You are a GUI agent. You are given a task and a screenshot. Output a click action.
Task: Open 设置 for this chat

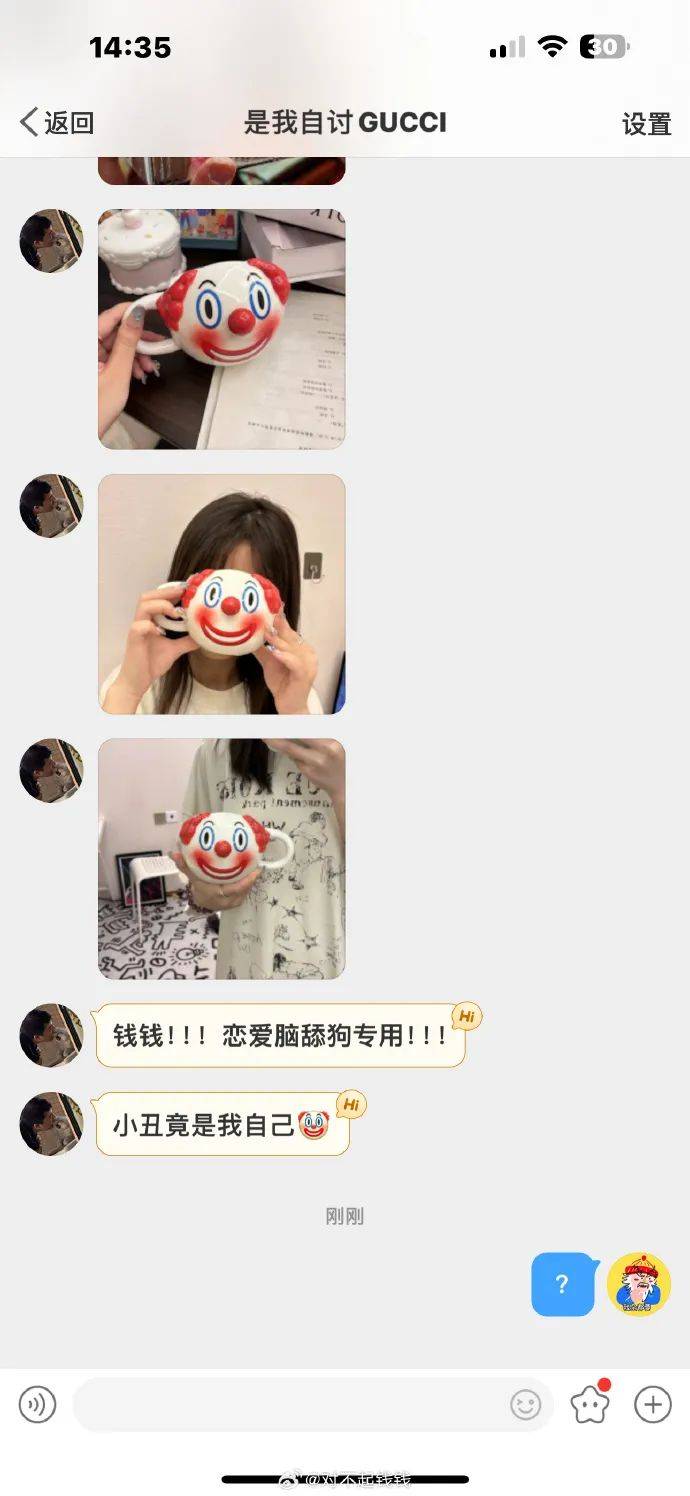point(646,123)
